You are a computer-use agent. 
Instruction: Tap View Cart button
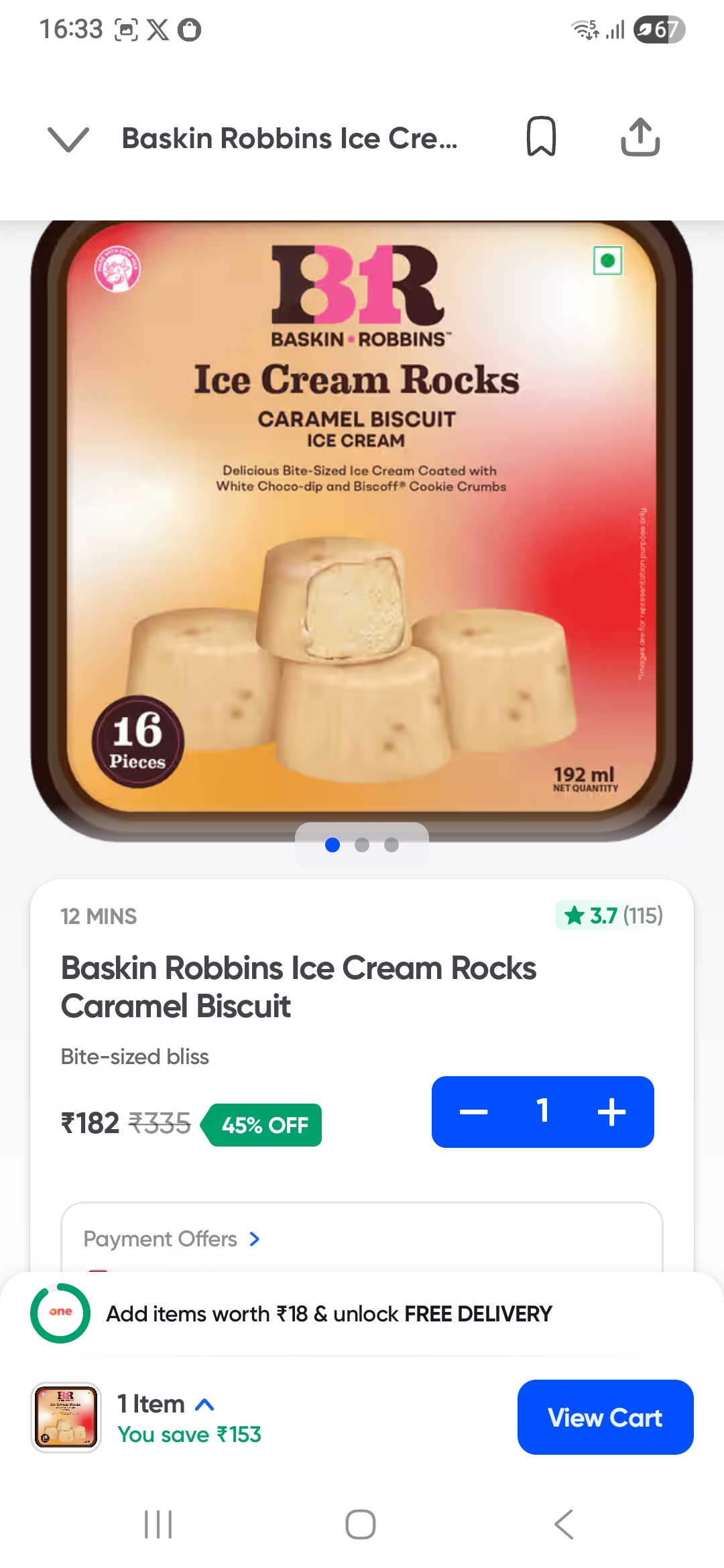605,1417
